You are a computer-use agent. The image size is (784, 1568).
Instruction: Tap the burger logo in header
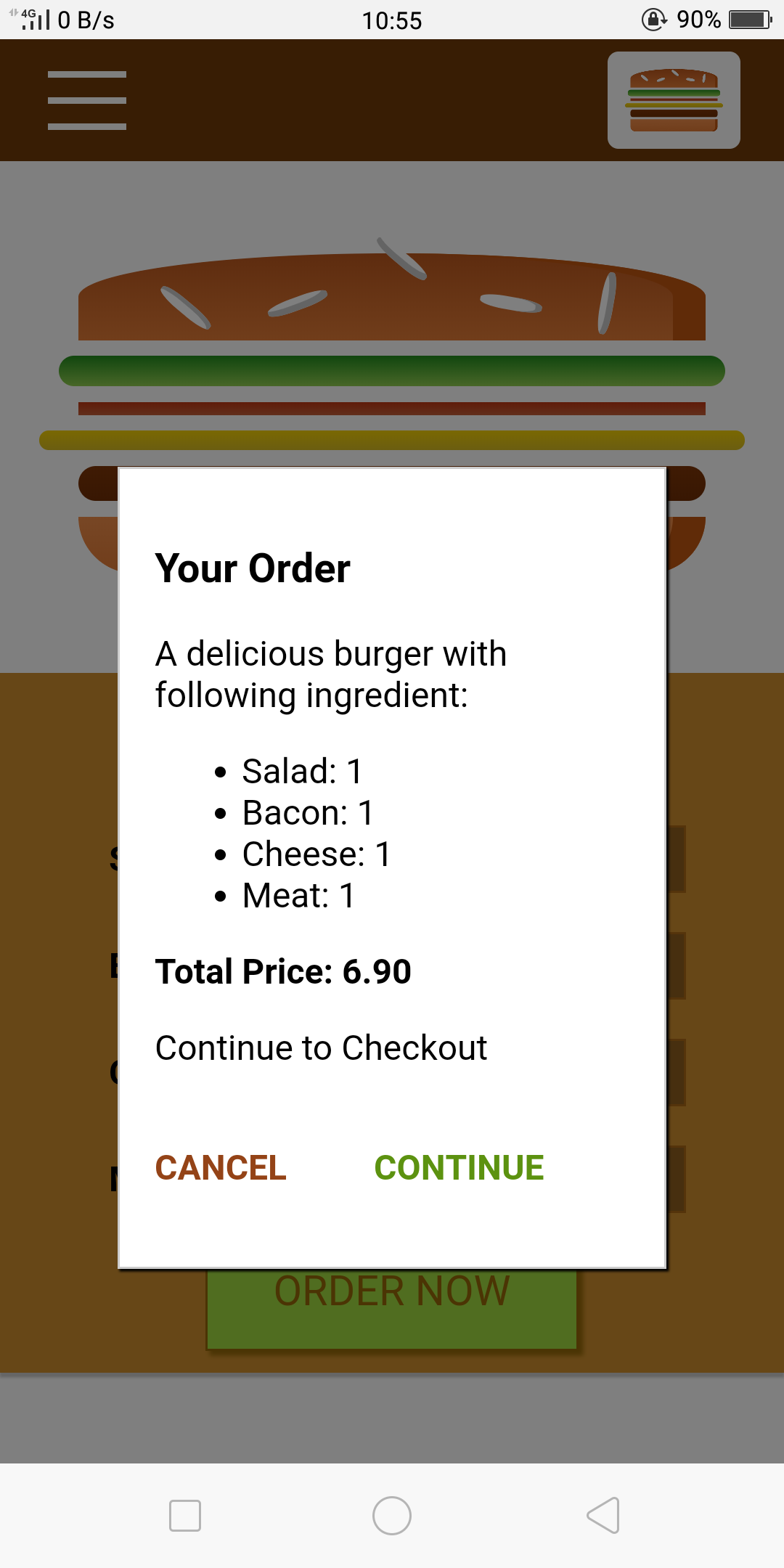coord(674,100)
